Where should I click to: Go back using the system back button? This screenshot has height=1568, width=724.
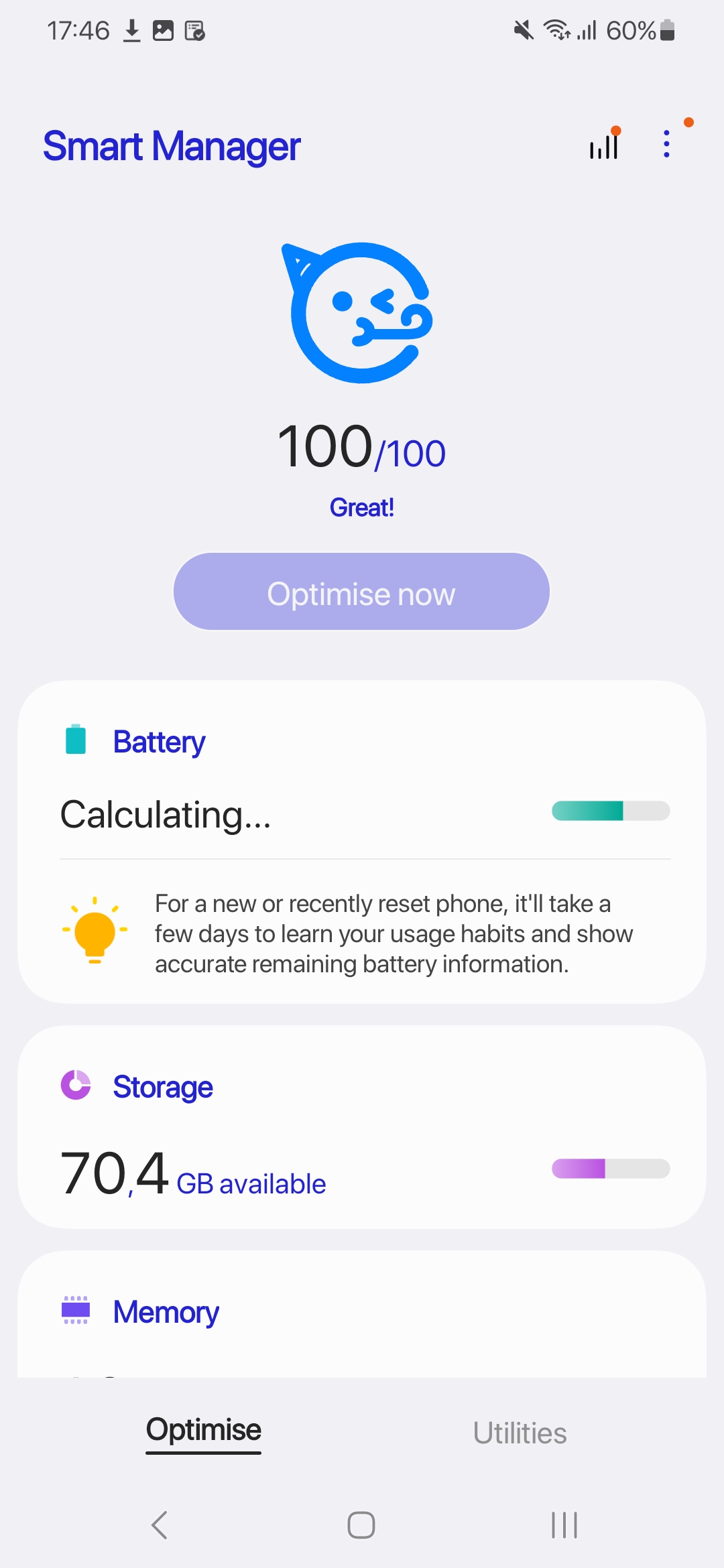click(x=160, y=1525)
